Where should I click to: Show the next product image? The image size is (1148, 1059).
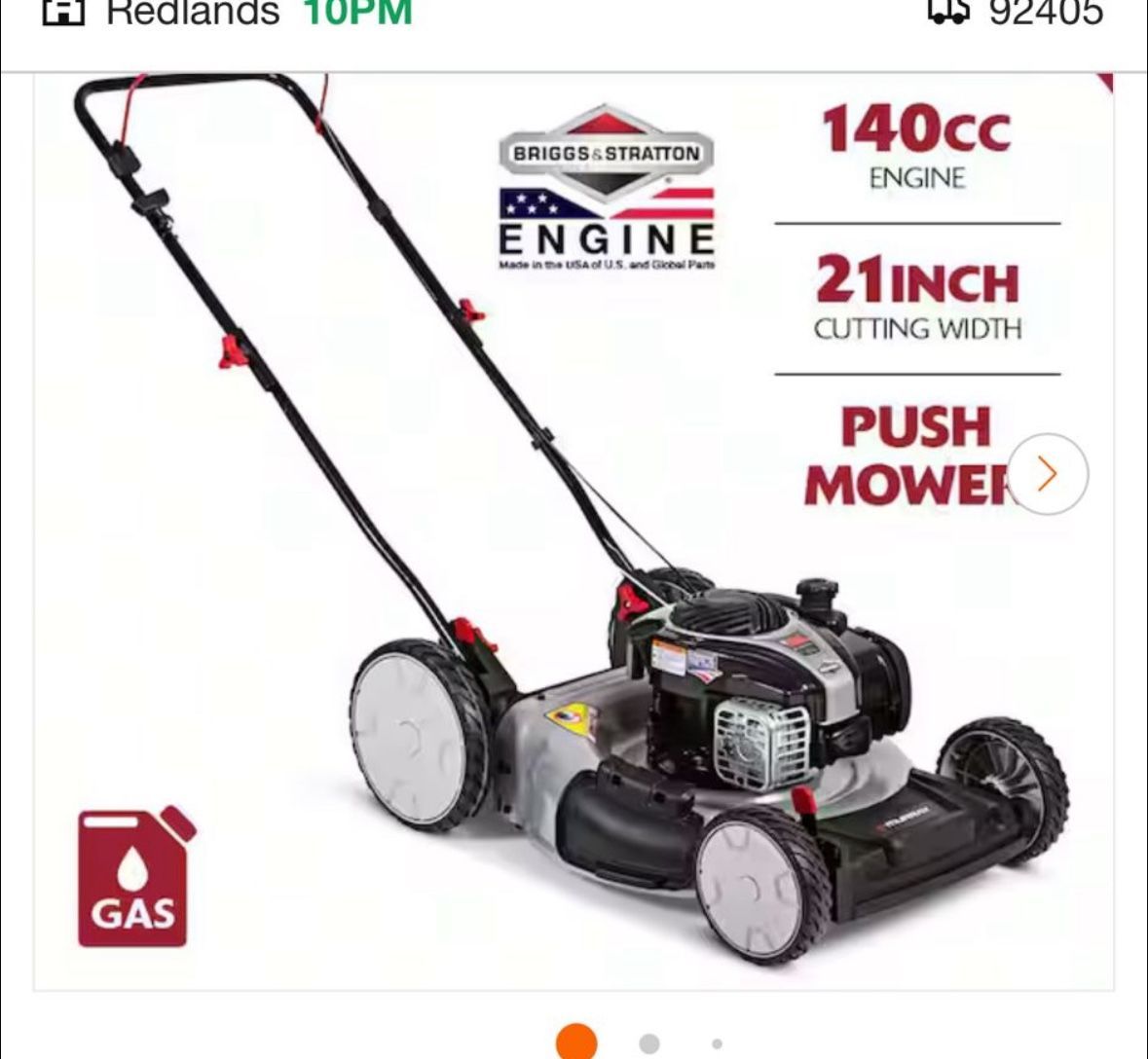tap(1047, 474)
